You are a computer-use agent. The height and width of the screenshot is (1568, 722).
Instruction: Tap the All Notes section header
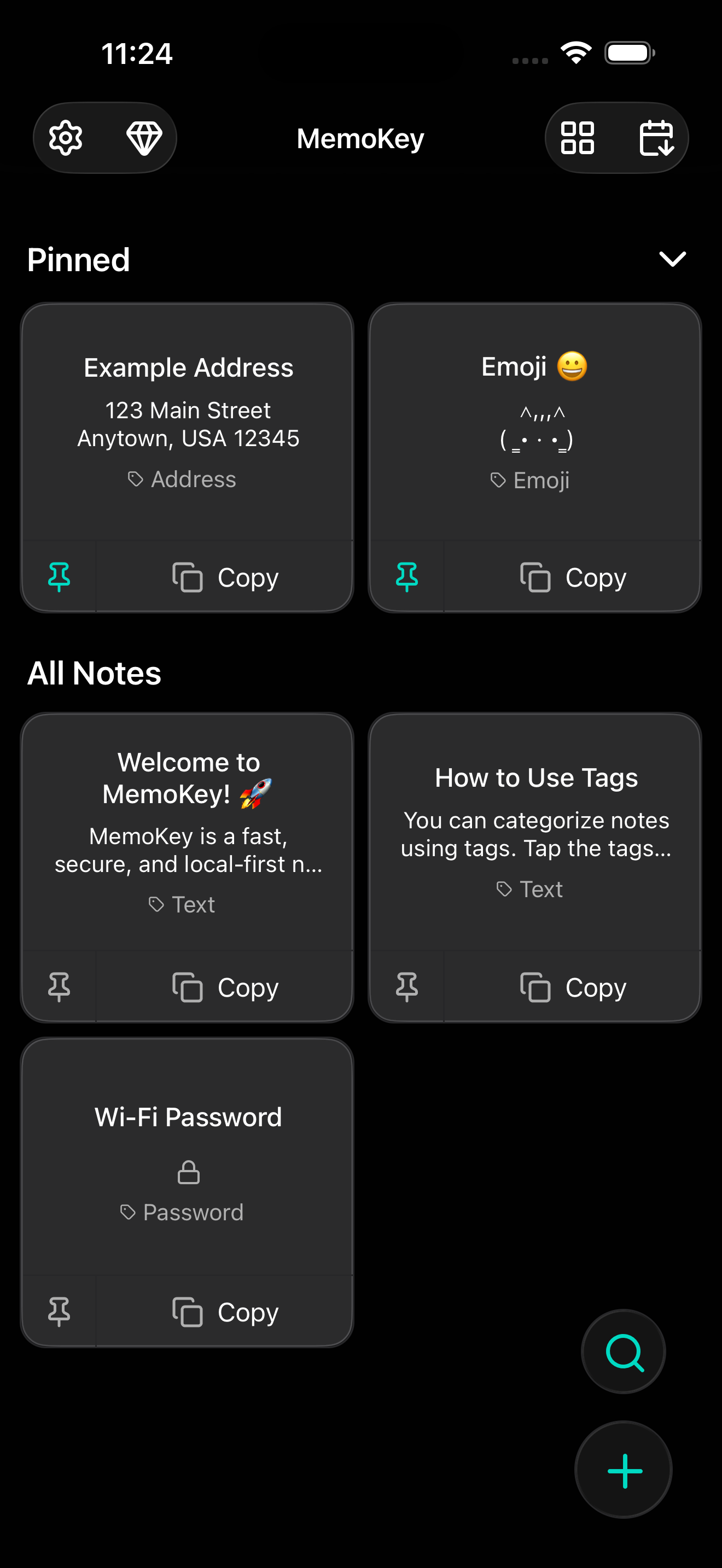(93, 672)
